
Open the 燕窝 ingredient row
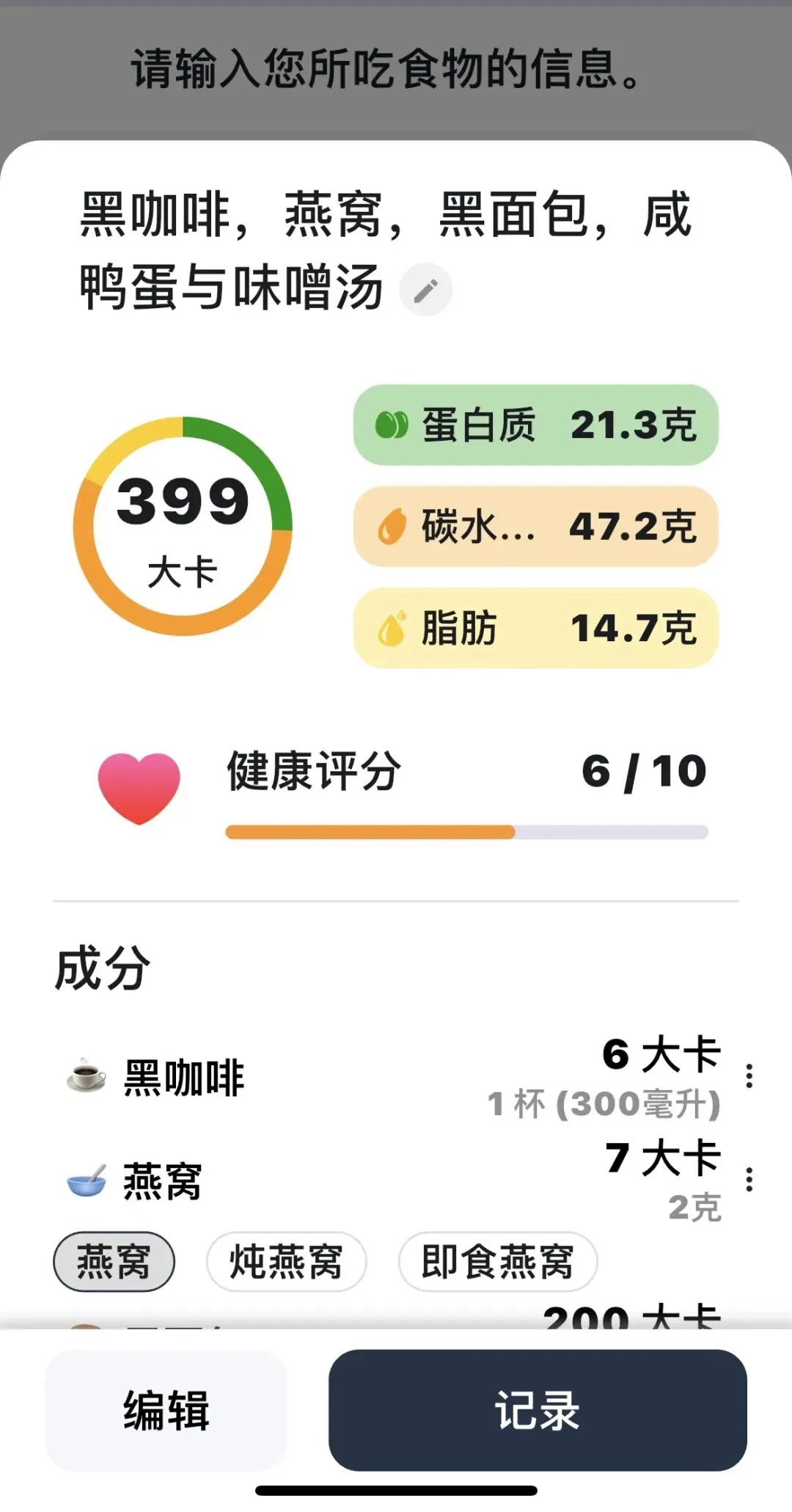pyautogui.click(x=392, y=1180)
